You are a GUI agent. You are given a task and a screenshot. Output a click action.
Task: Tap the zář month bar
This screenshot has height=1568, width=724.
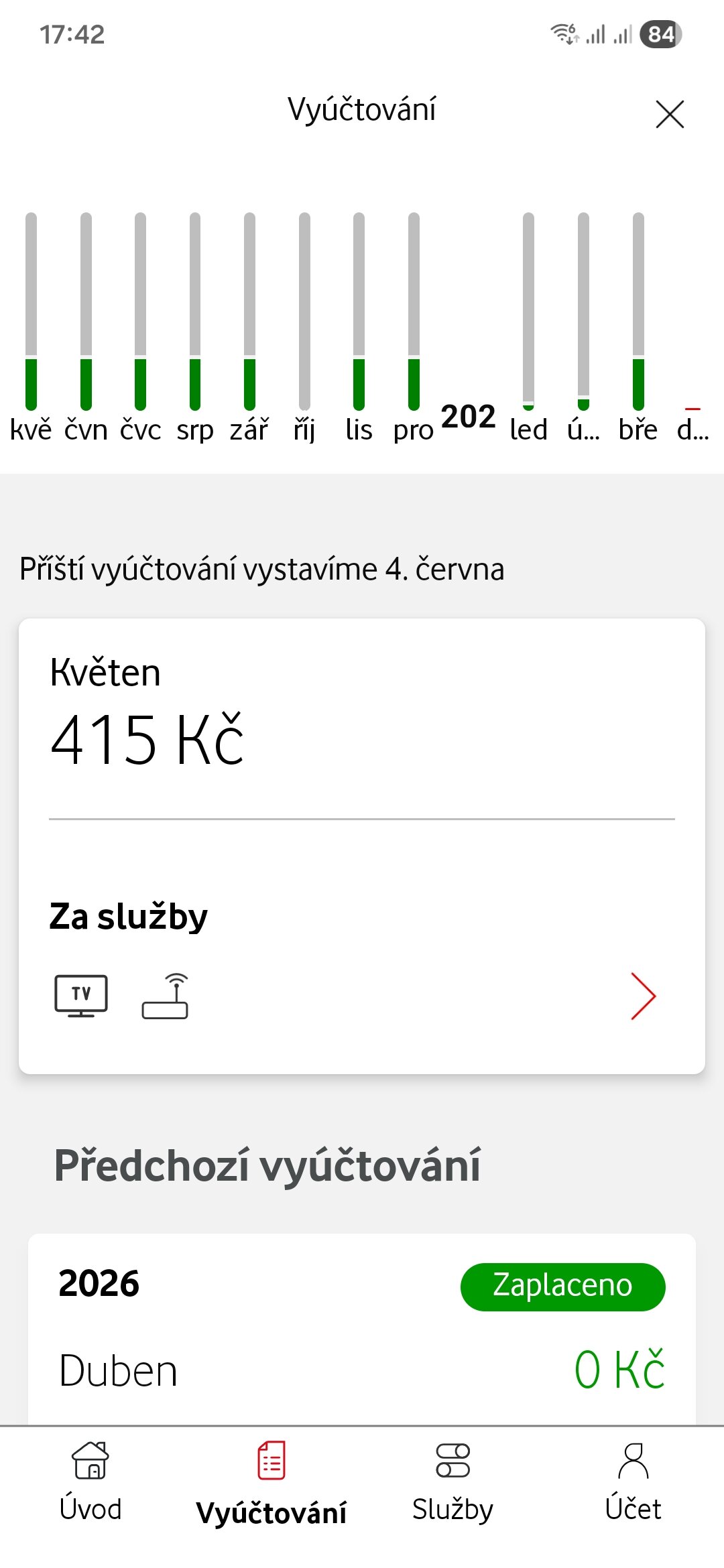[x=249, y=327]
